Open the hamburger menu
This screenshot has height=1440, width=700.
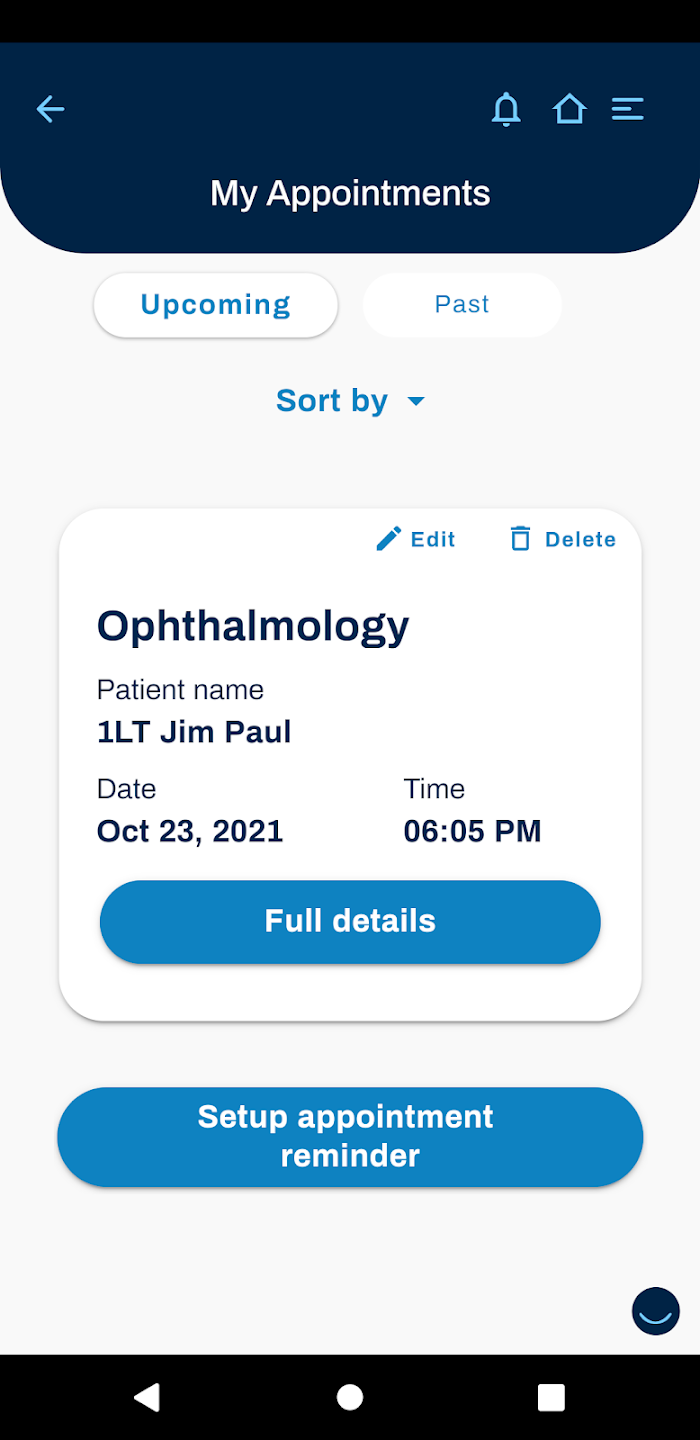point(628,109)
